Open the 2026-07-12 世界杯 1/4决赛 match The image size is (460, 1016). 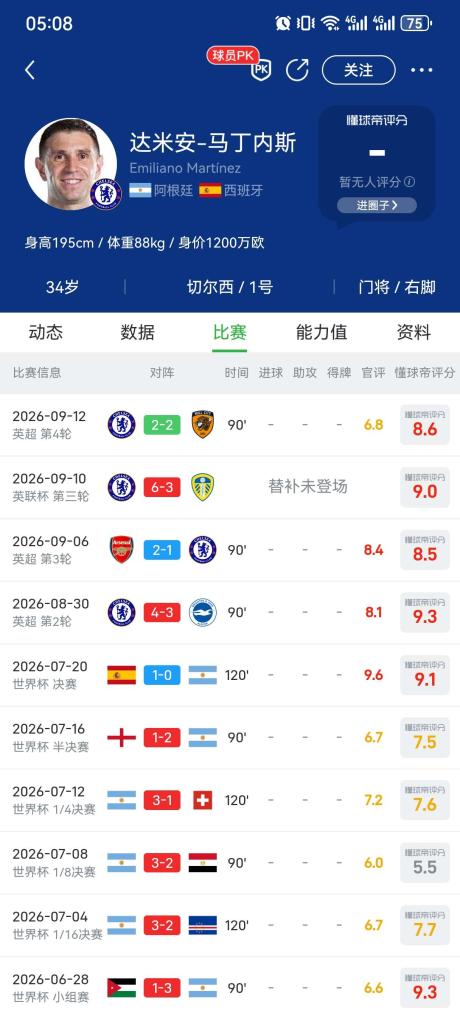pos(230,800)
